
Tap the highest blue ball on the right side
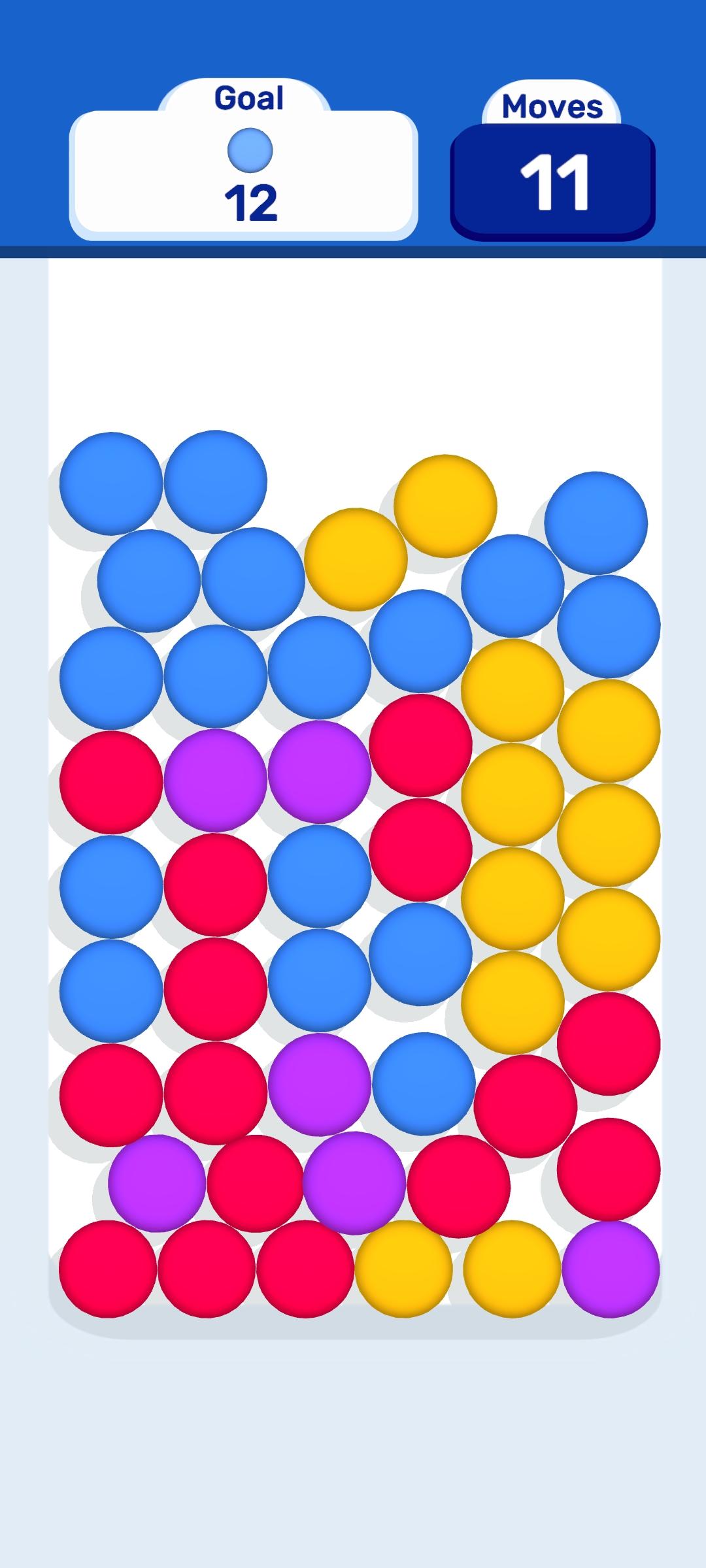tap(596, 523)
